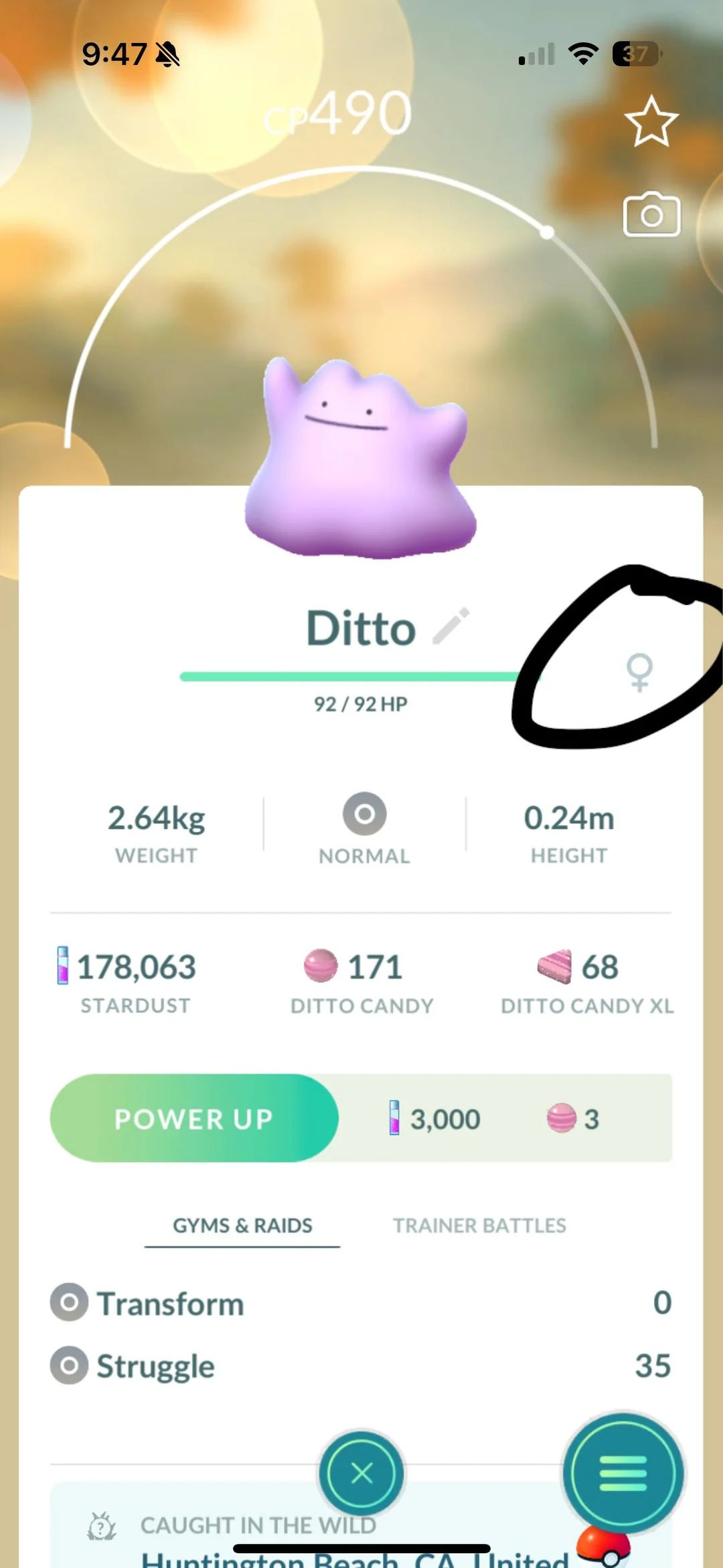The image size is (723, 1568).
Task: Power up Ditto
Action: 194,1118
